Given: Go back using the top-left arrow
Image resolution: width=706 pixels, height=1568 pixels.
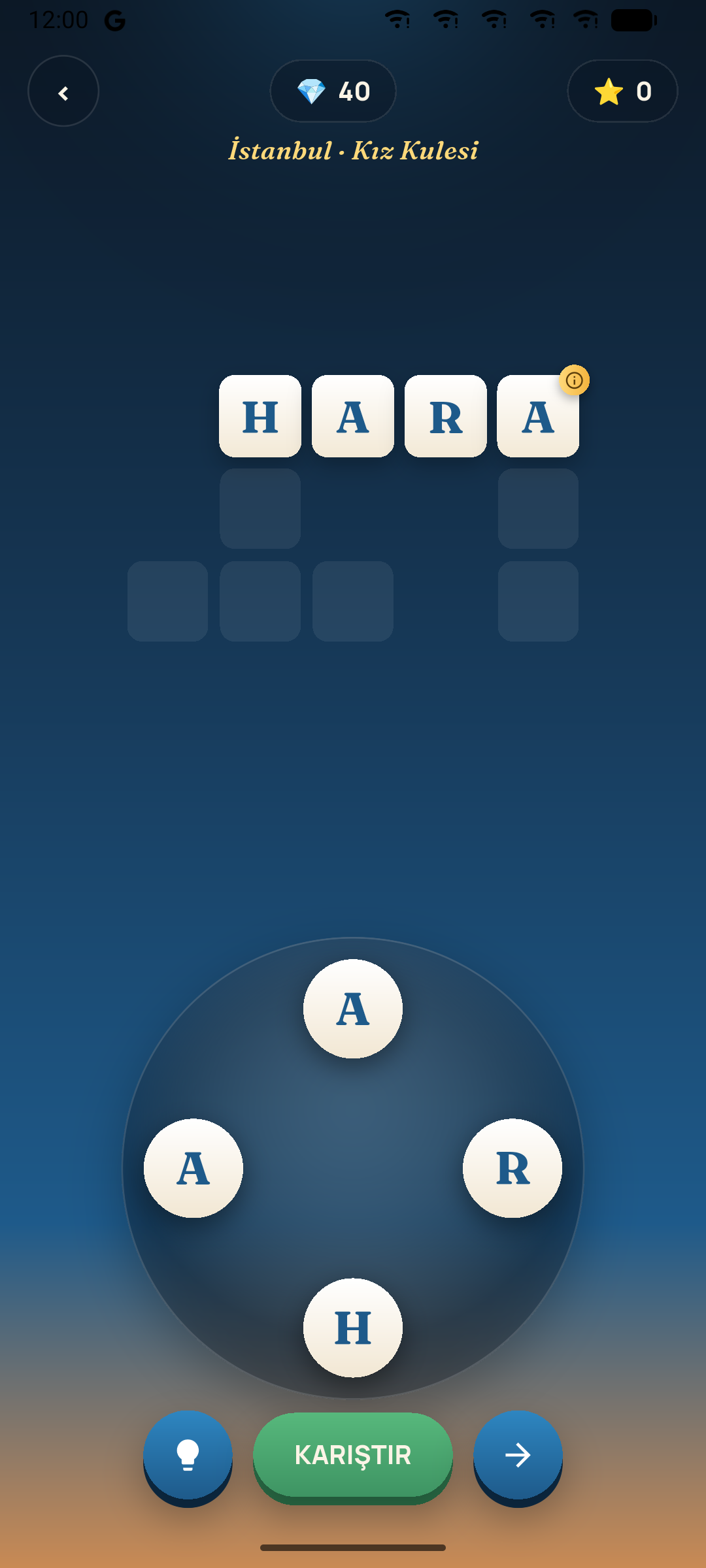Looking at the screenshot, I should tap(63, 91).
